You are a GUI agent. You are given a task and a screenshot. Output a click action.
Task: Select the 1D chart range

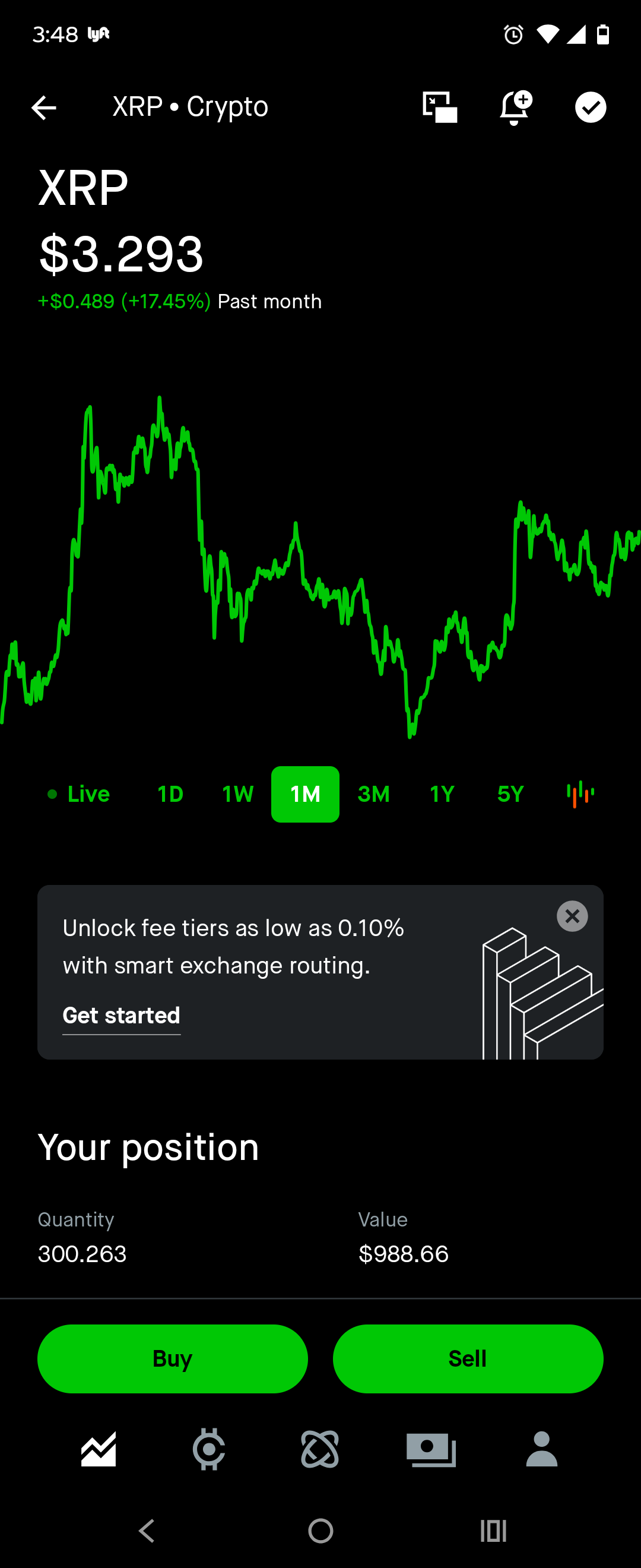[x=170, y=794]
